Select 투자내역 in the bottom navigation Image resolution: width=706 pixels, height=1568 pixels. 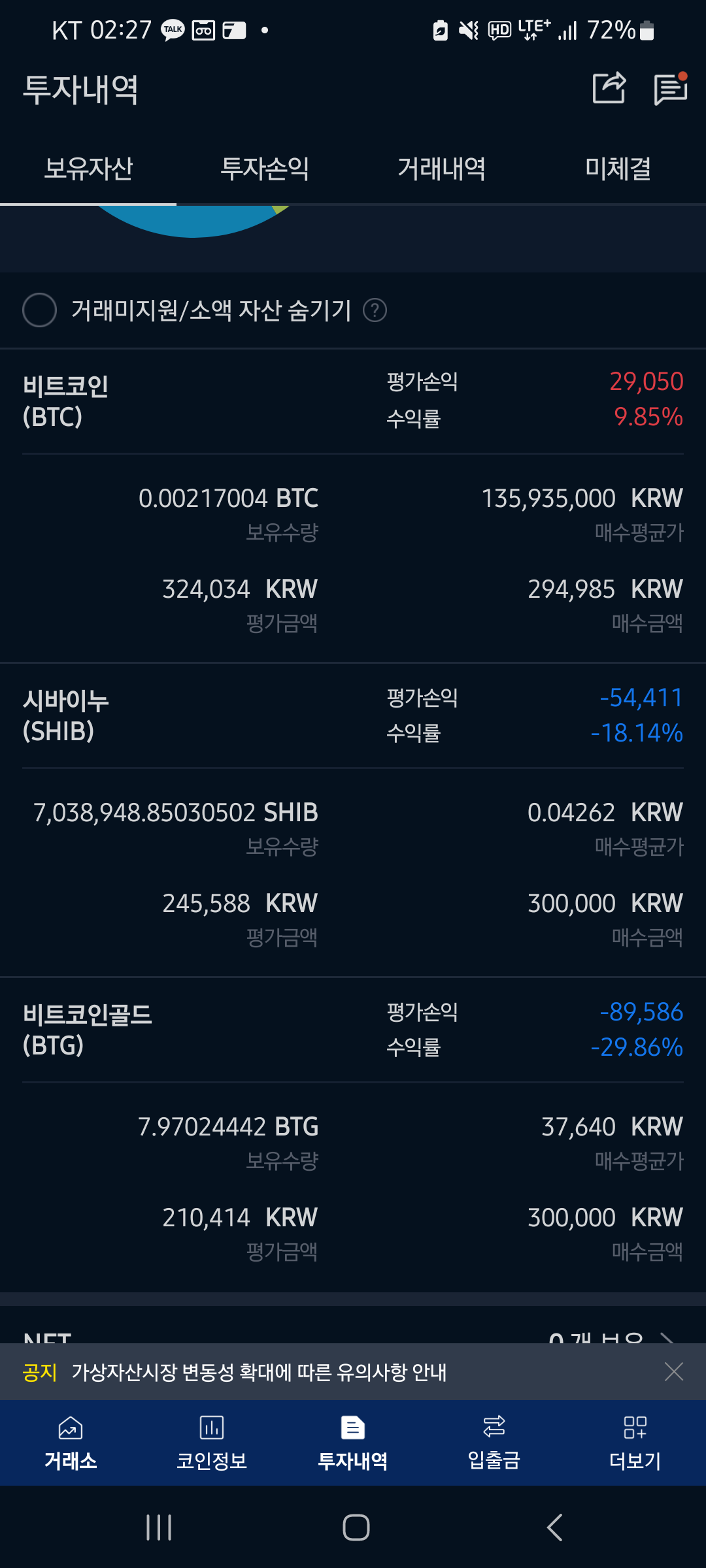tap(353, 1443)
